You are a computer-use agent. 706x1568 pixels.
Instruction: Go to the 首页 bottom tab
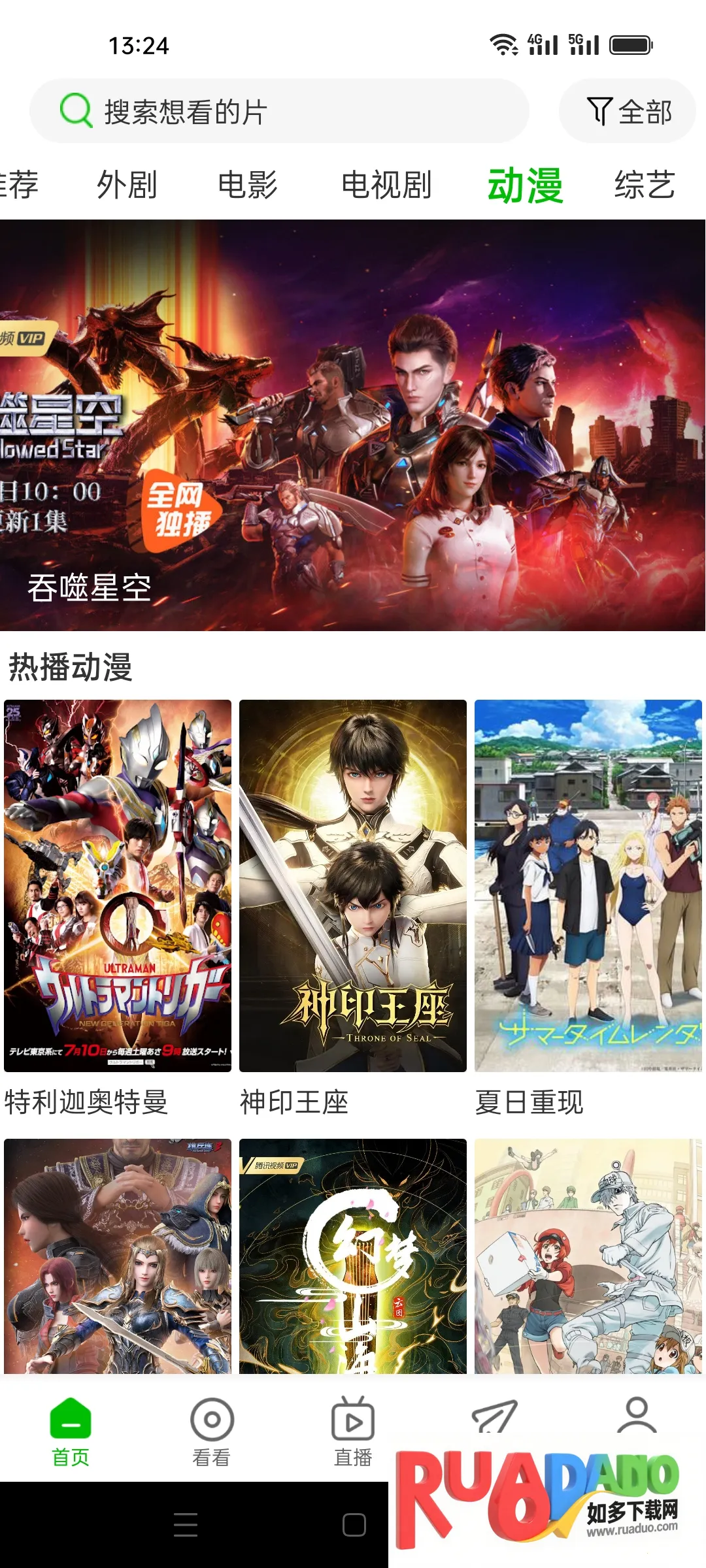pos(71,1431)
